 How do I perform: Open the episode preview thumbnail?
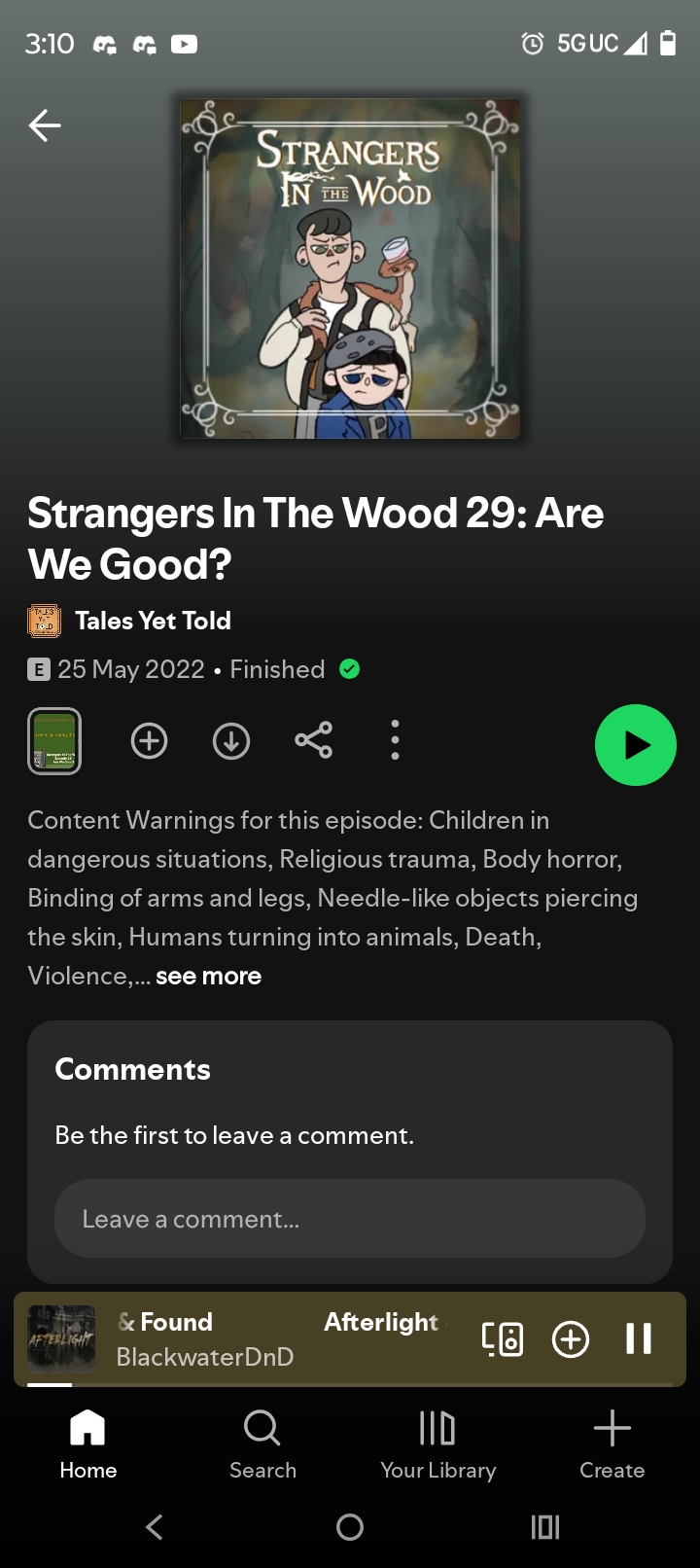54,741
